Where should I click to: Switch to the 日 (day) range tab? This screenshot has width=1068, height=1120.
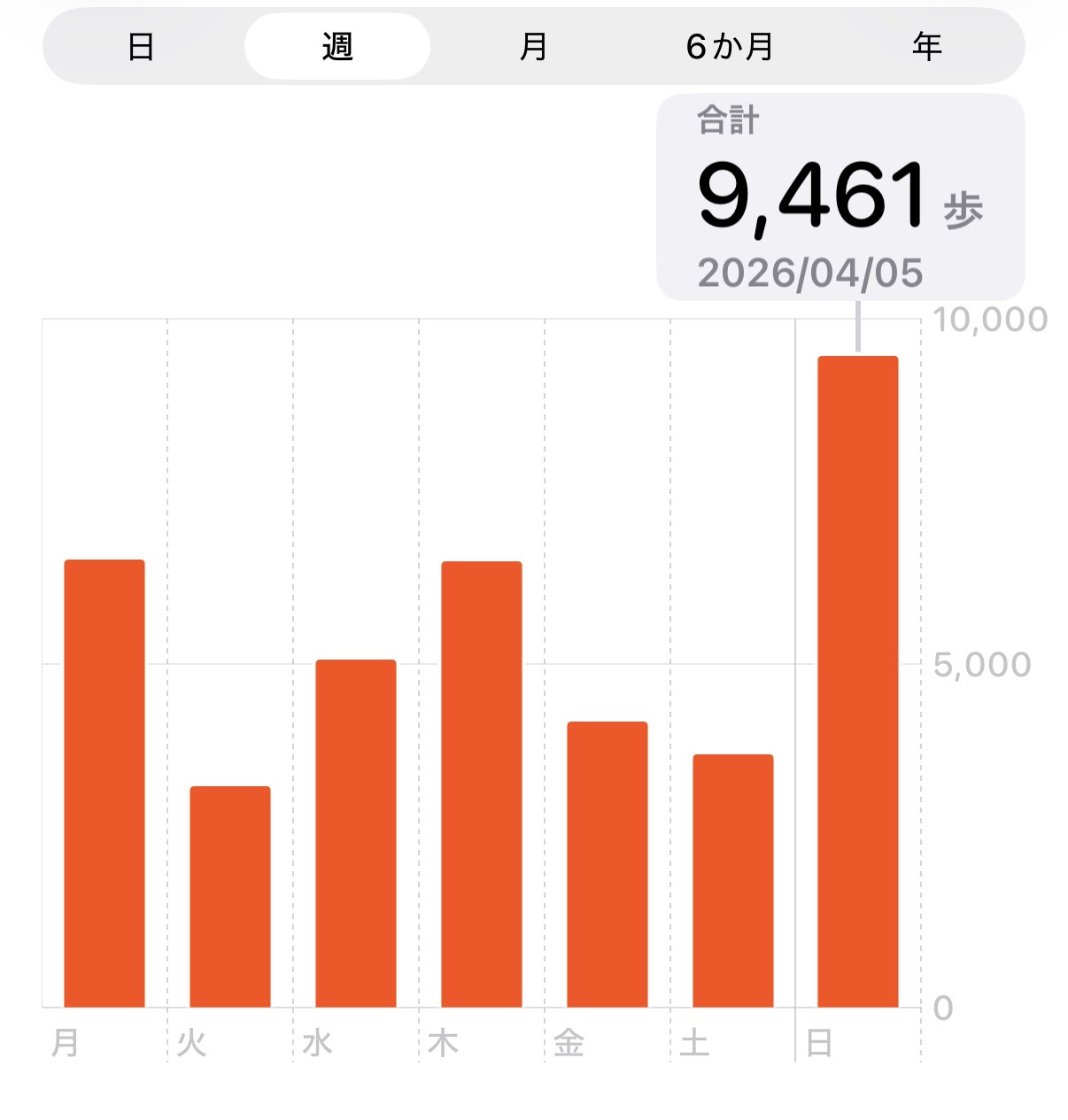pyautogui.click(x=142, y=46)
